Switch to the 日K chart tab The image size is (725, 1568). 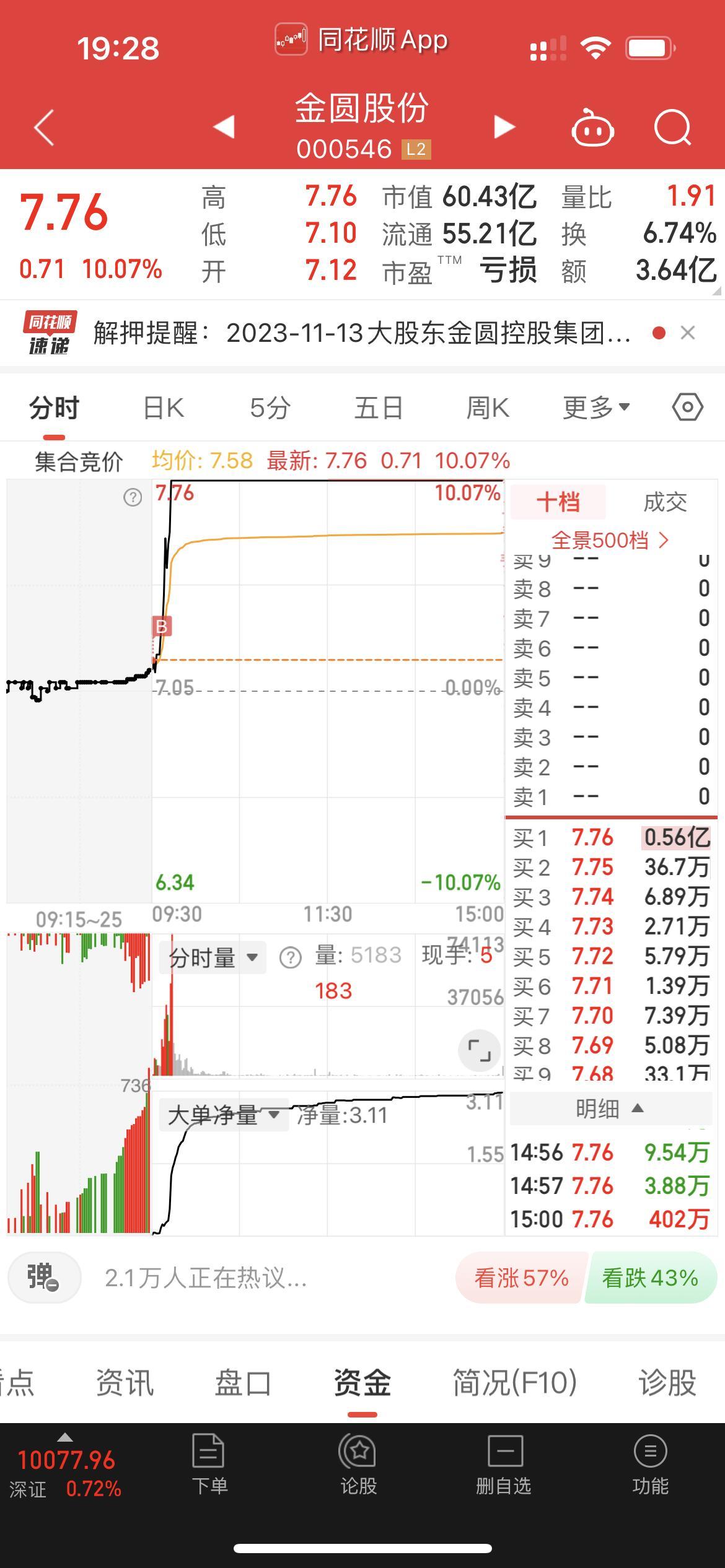click(164, 408)
